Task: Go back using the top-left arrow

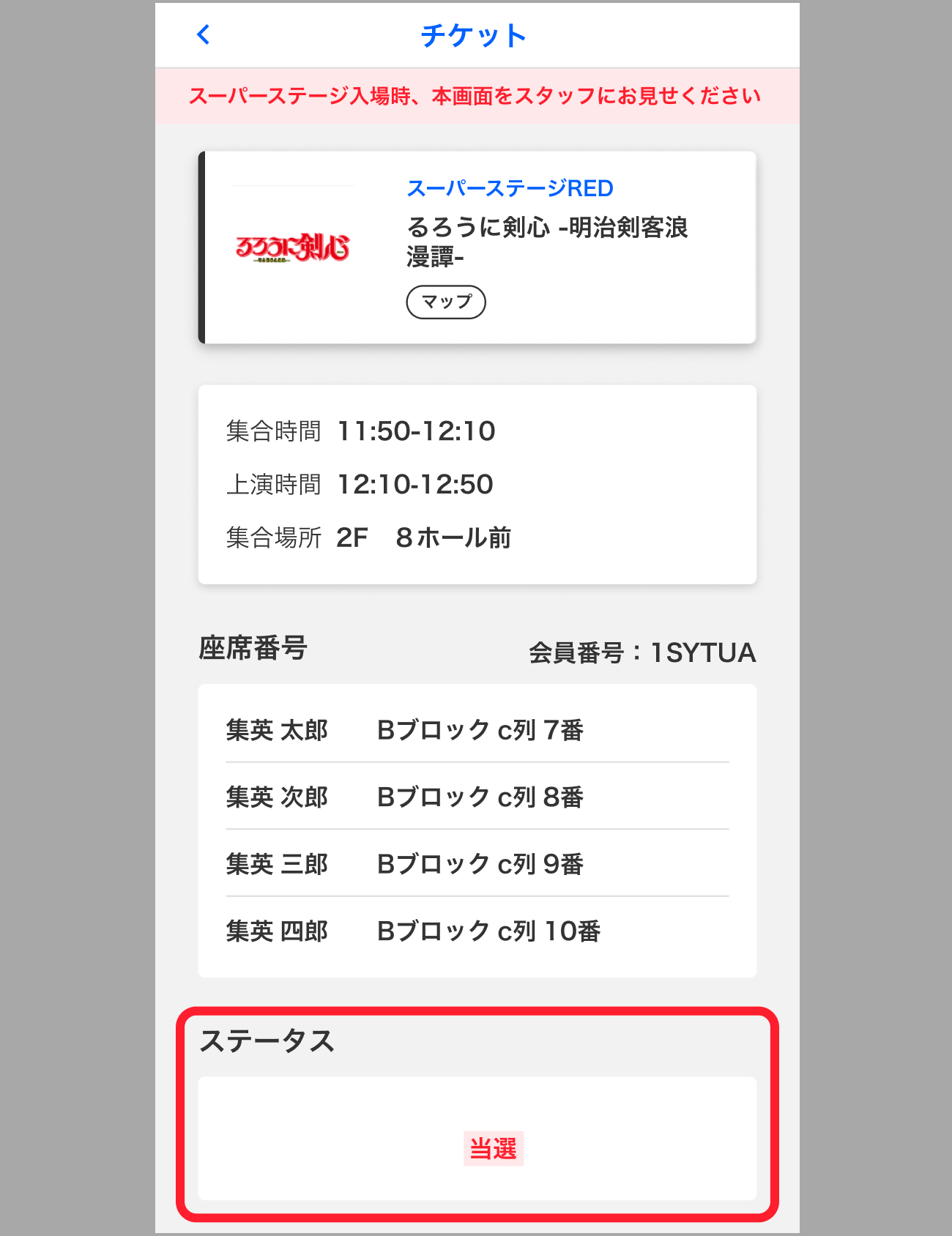Action: point(204,34)
